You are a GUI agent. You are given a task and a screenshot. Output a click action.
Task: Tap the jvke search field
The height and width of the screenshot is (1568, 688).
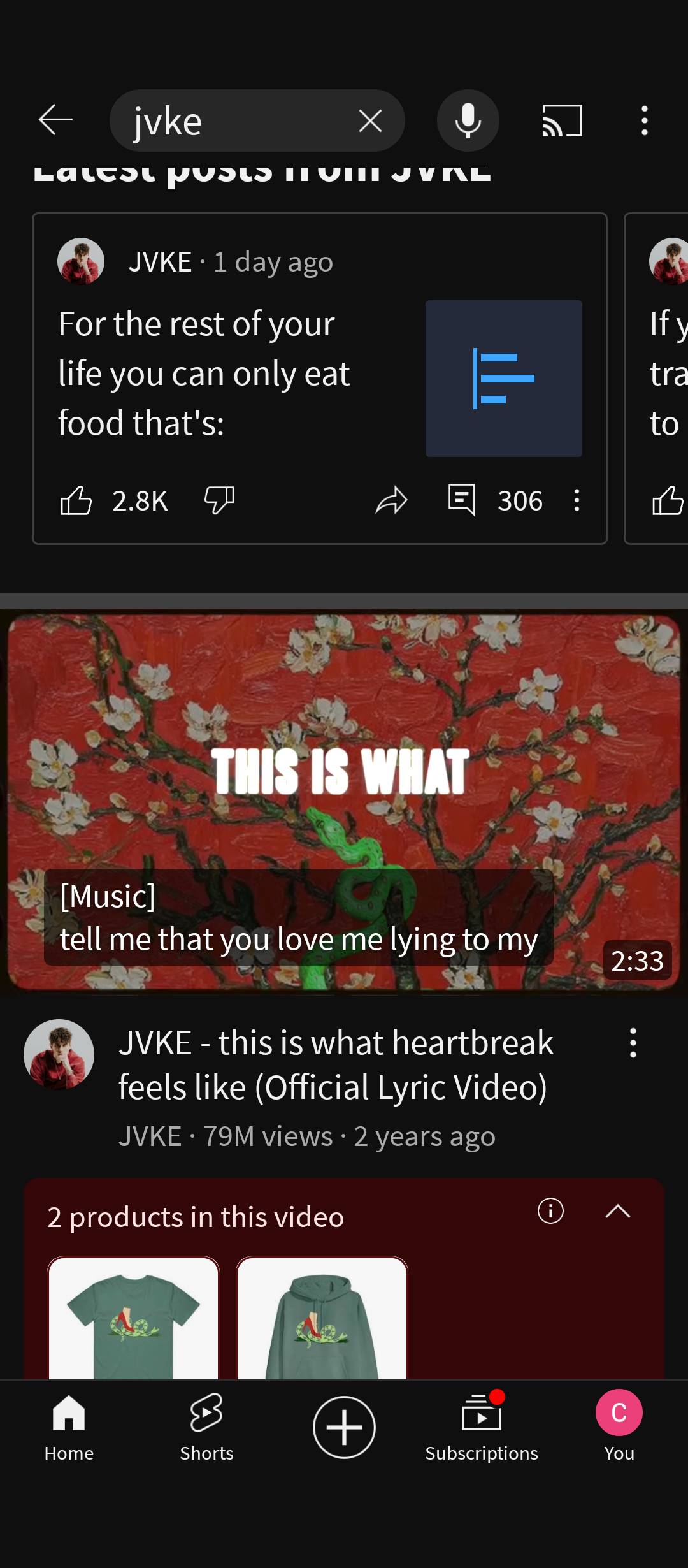(x=236, y=120)
